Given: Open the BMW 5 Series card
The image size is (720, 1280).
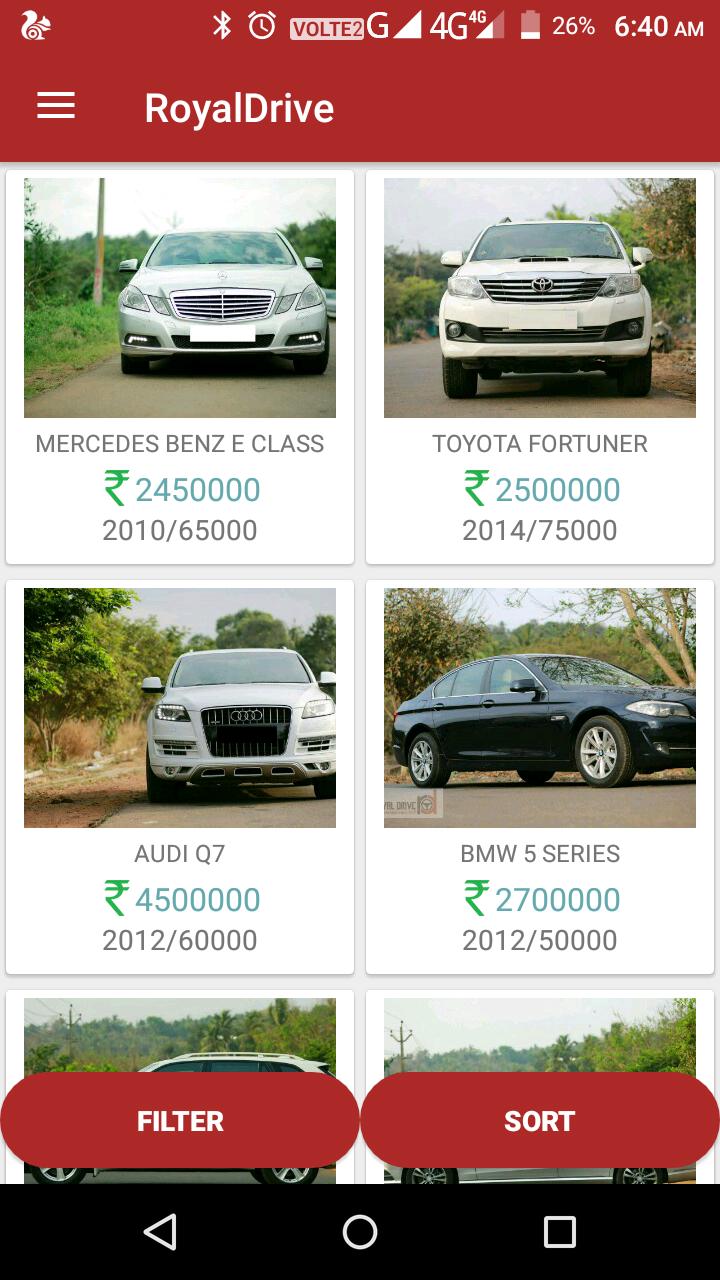Looking at the screenshot, I should point(540,776).
